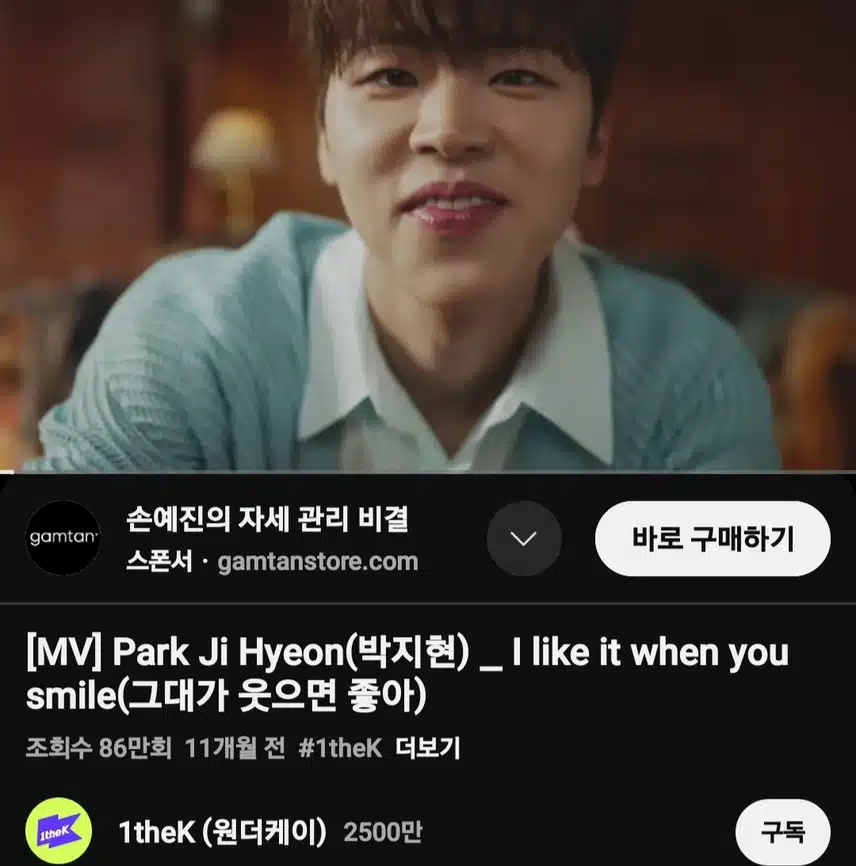Viewport: 856px width, 866px height.
Task: Subscribe with the 구독 button
Action: click(782, 832)
